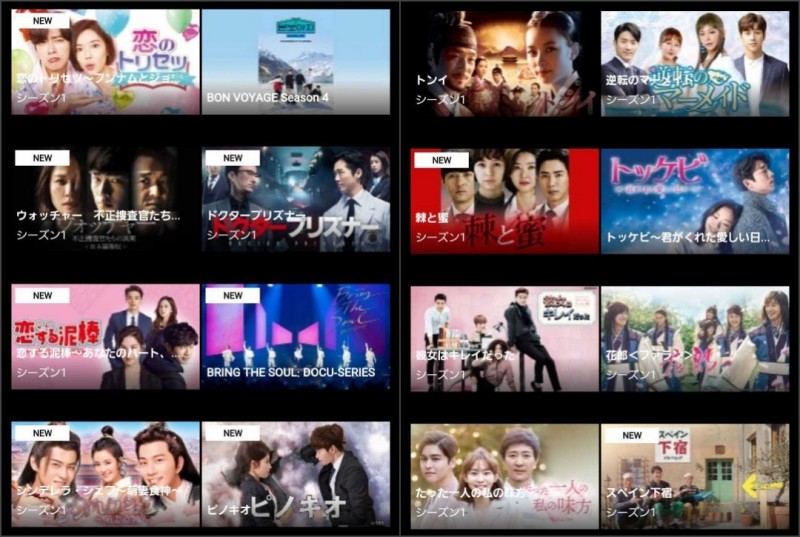This screenshot has width=800, height=537.
Task: Open シンデレラ・シェフ series tile
Action: 105,475
